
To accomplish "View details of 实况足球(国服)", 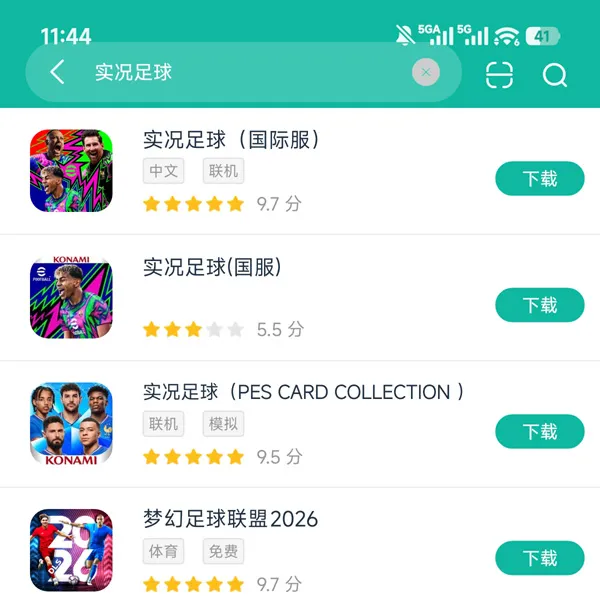I will [212, 267].
